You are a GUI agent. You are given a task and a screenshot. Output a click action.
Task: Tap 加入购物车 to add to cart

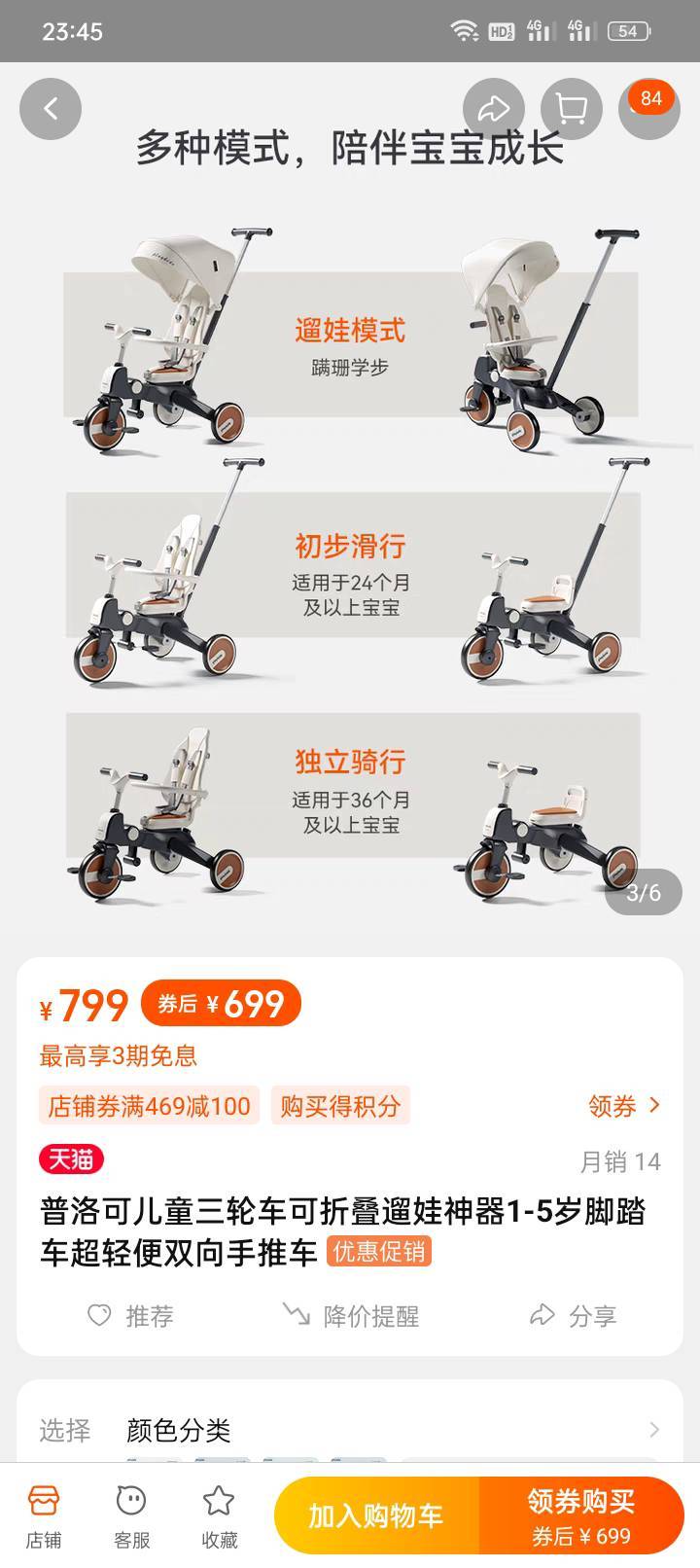click(x=376, y=1515)
